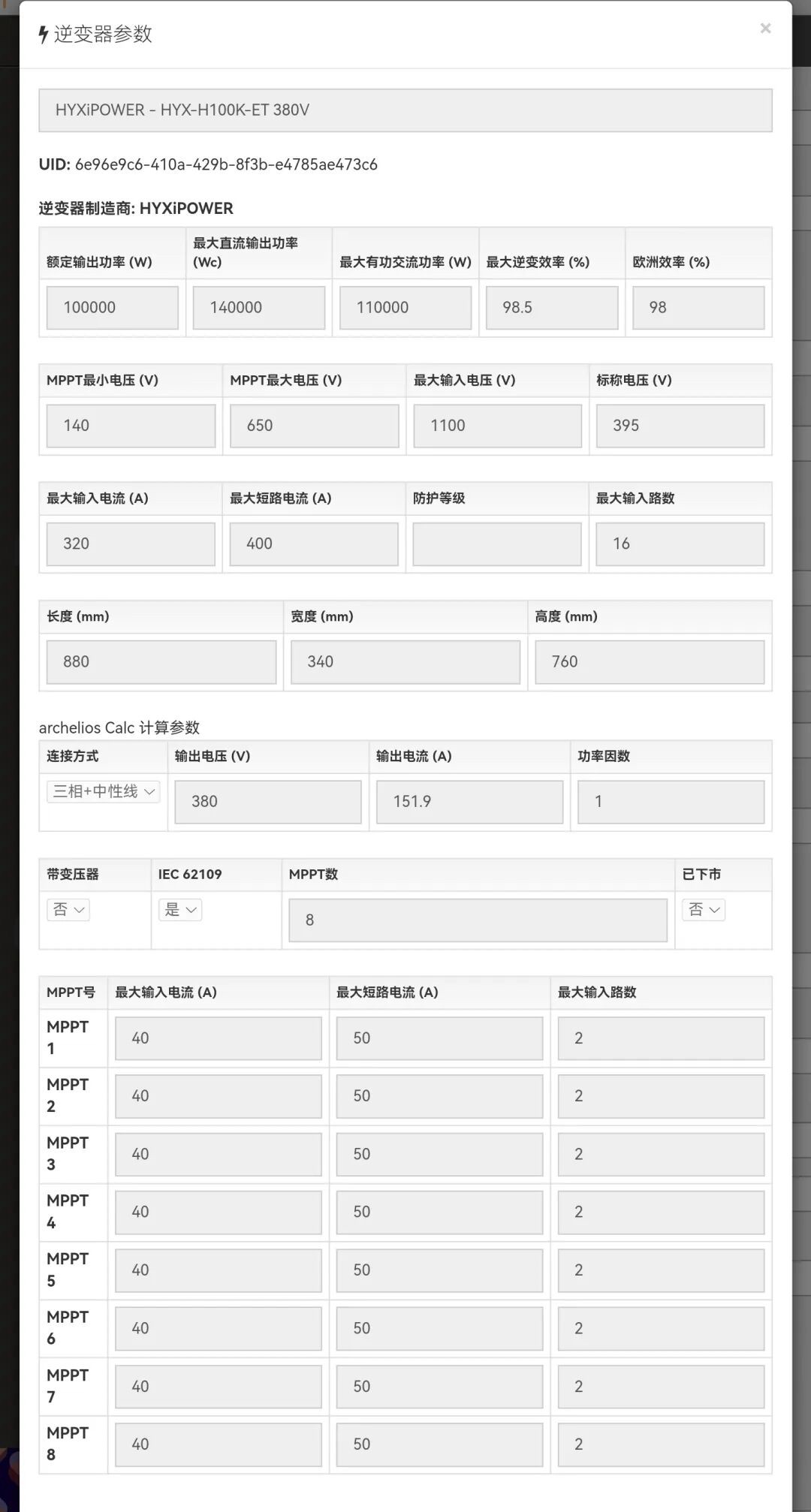This screenshot has width=811, height=1512.
Task: Select the 输出电流 field showing 151.9
Action: pyautogui.click(x=469, y=801)
